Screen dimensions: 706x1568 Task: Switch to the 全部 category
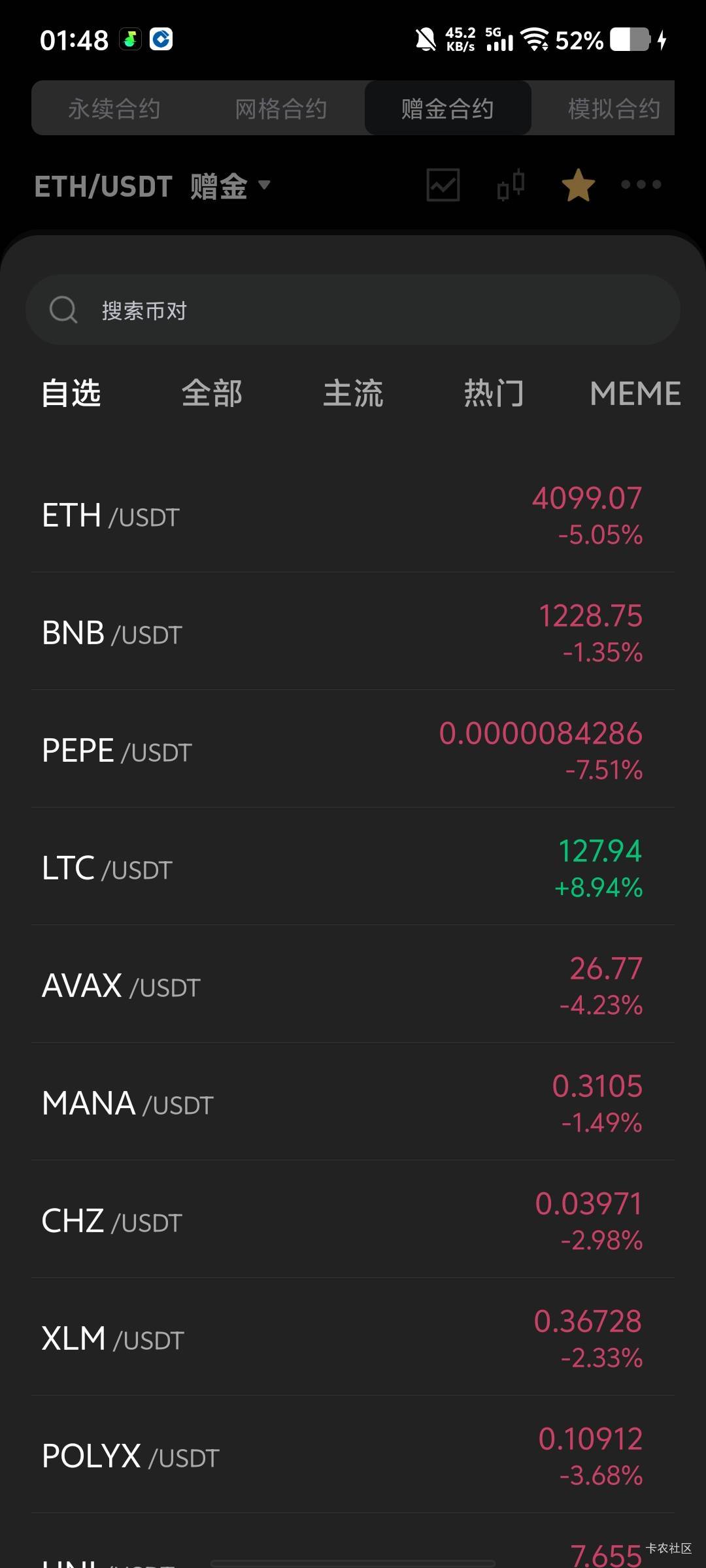pyautogui.click(x=212, y=393)
